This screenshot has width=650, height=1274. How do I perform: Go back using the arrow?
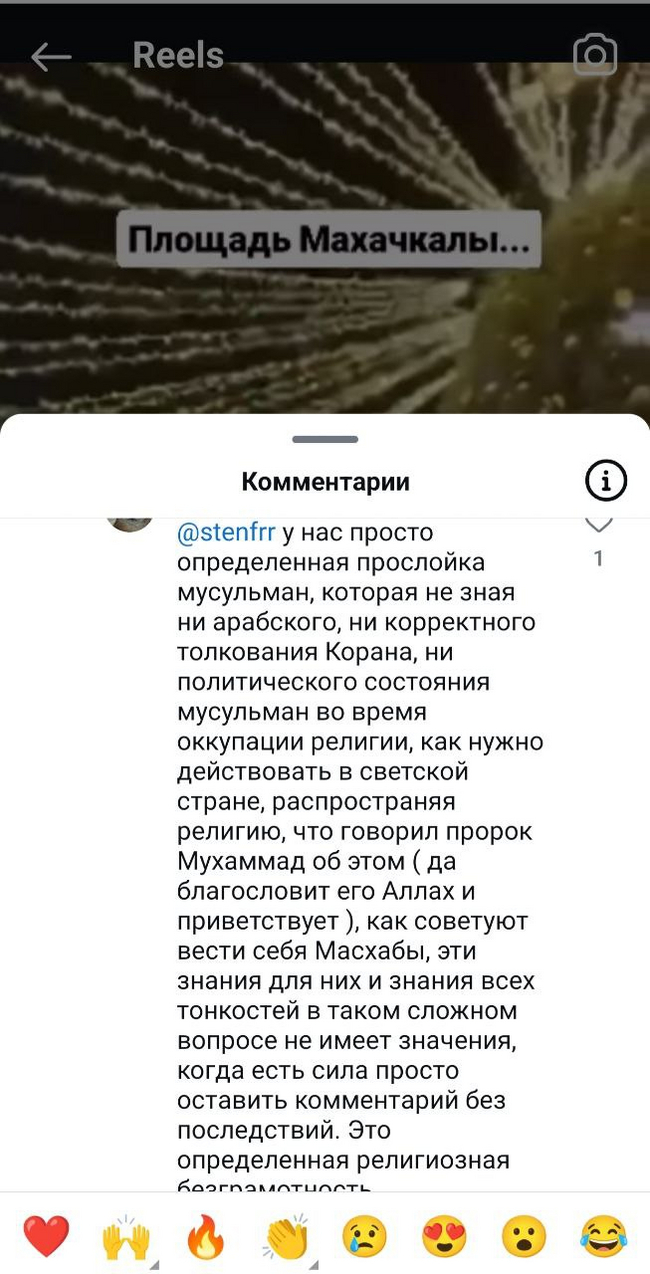coord(50,57)
